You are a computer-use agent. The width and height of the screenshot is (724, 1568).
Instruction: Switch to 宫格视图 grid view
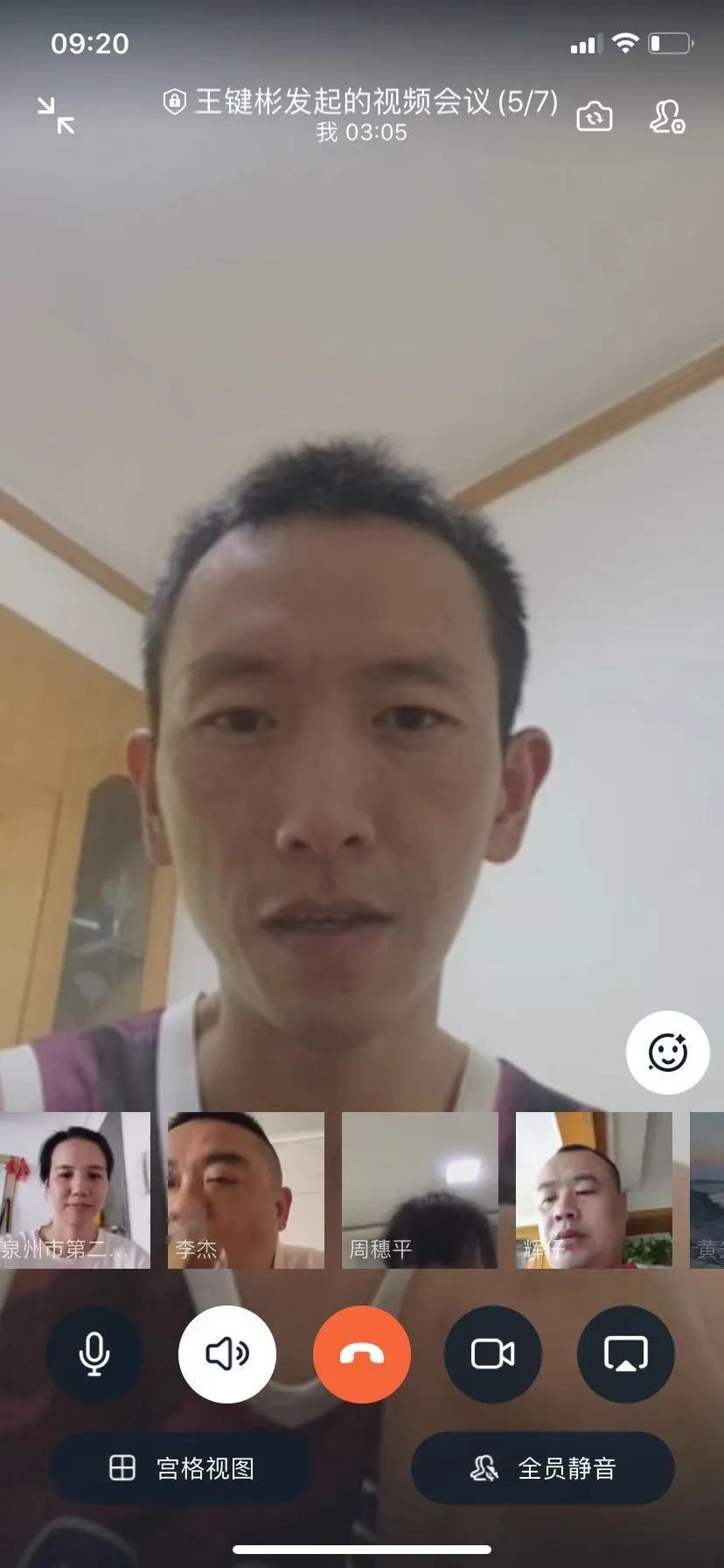(182, 1467)
